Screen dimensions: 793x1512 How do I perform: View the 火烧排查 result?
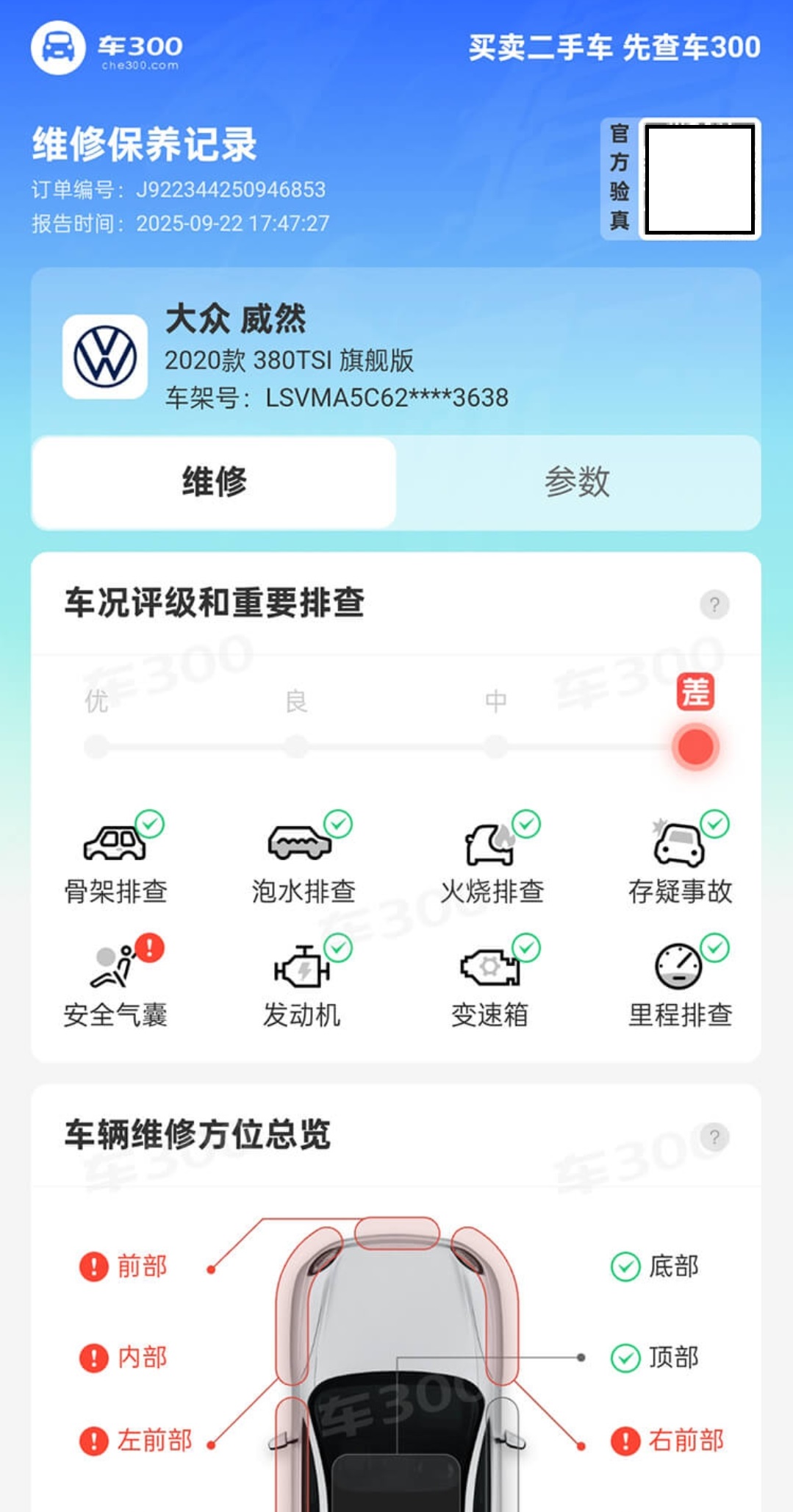(491, 860)
